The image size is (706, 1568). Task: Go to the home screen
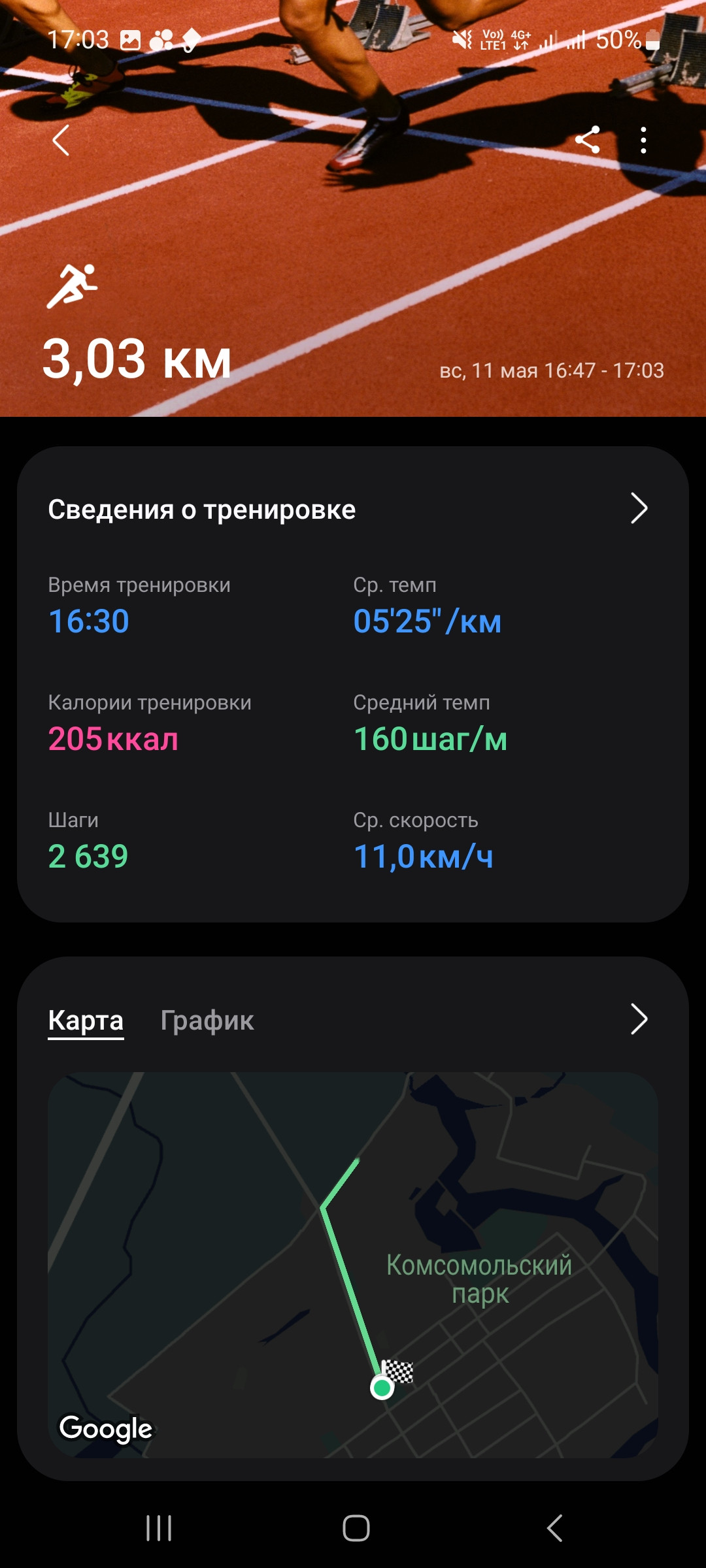[x=356, y=1528]
